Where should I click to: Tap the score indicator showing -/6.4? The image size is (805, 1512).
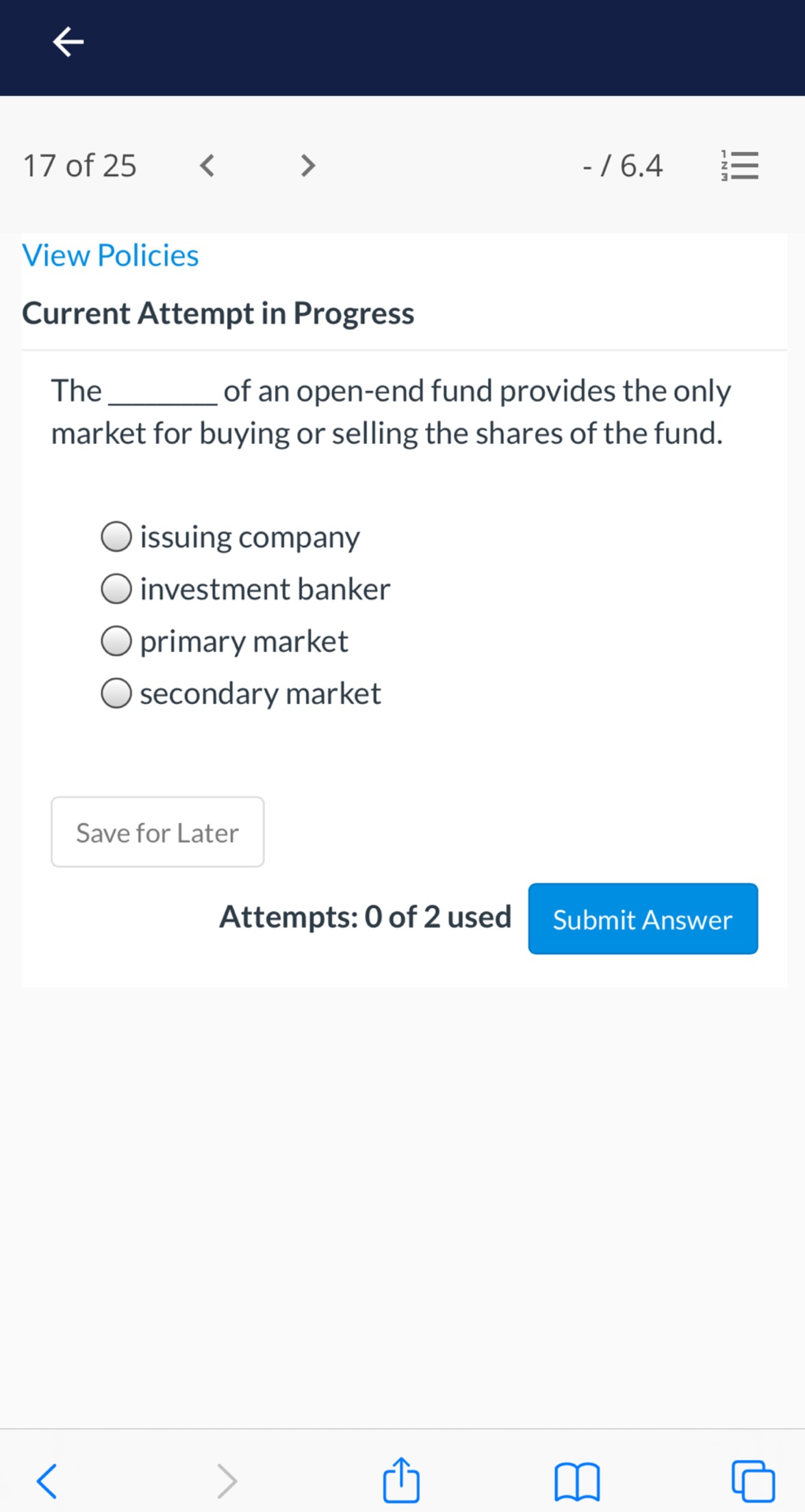tap(622, 164)
